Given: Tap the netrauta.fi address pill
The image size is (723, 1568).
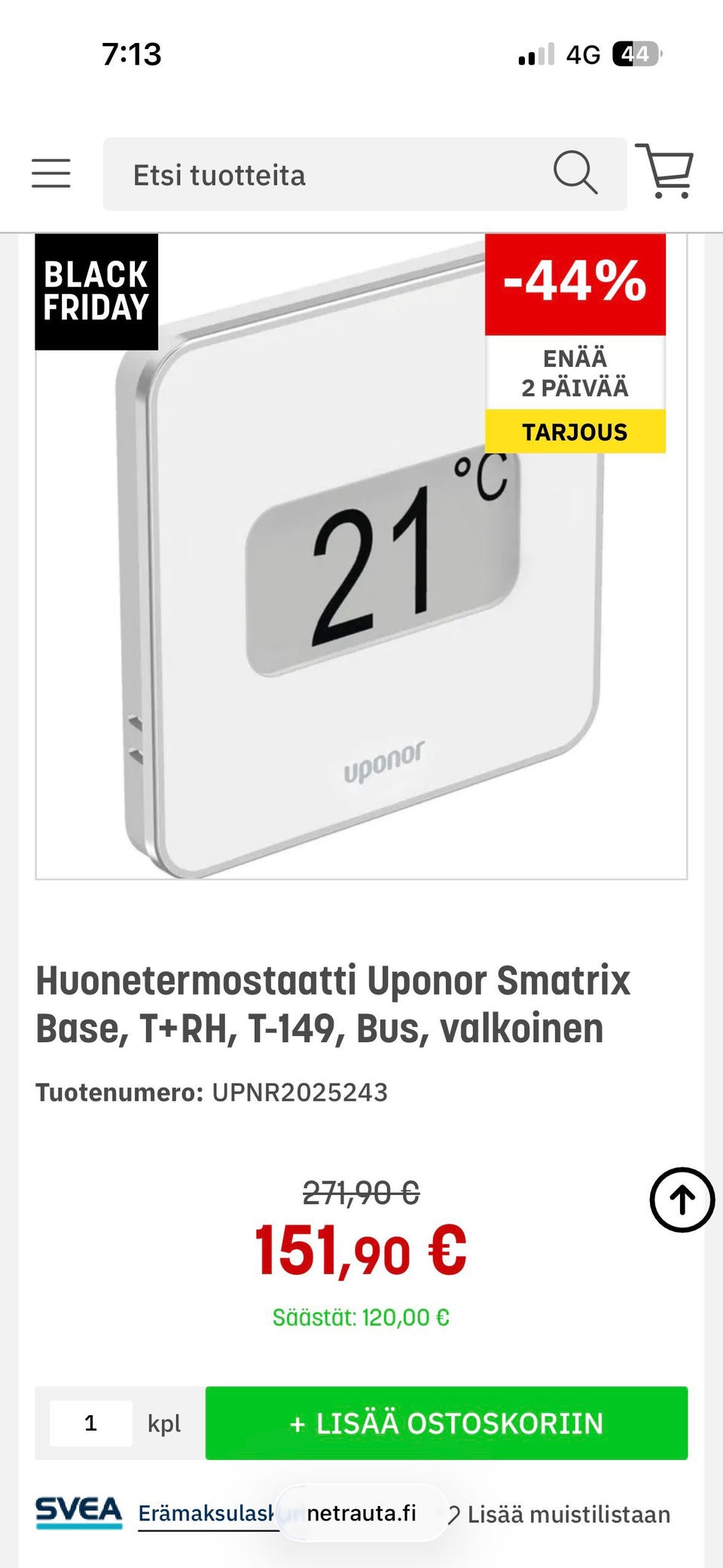Looking at the screenshot, I should [x=361, y=1513].
